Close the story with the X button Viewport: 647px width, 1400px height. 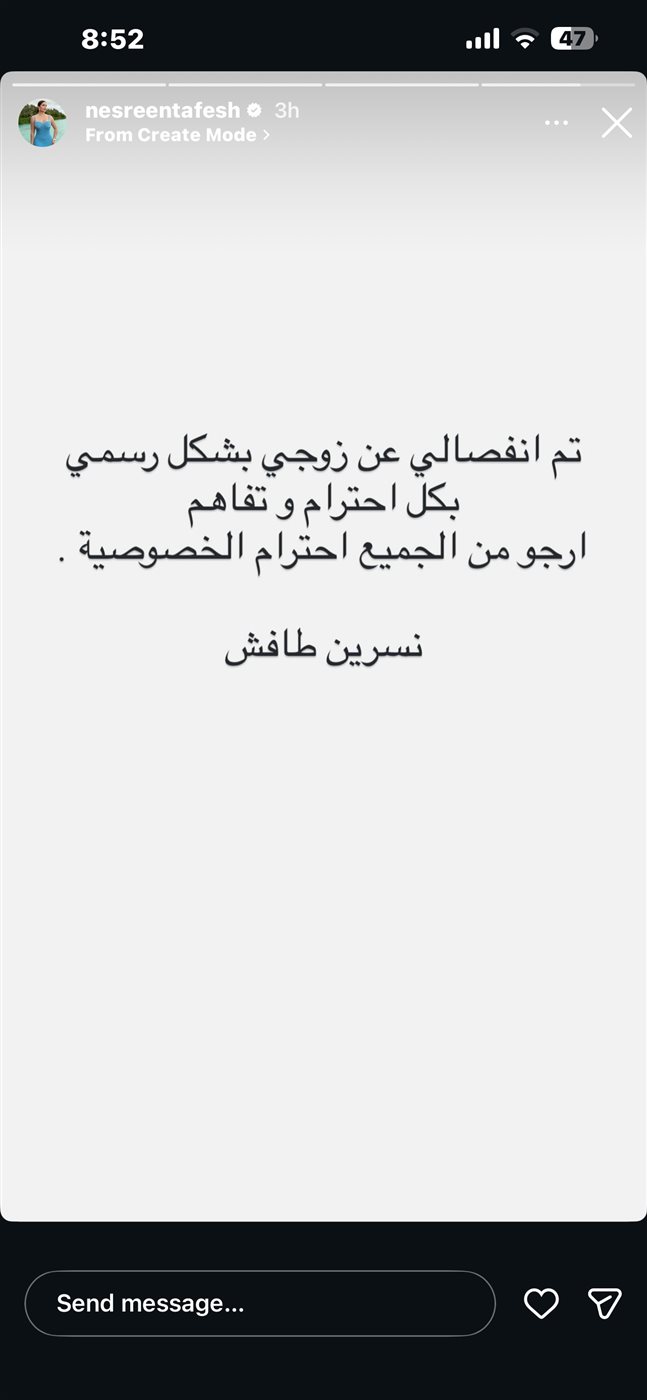pos(616,122)
